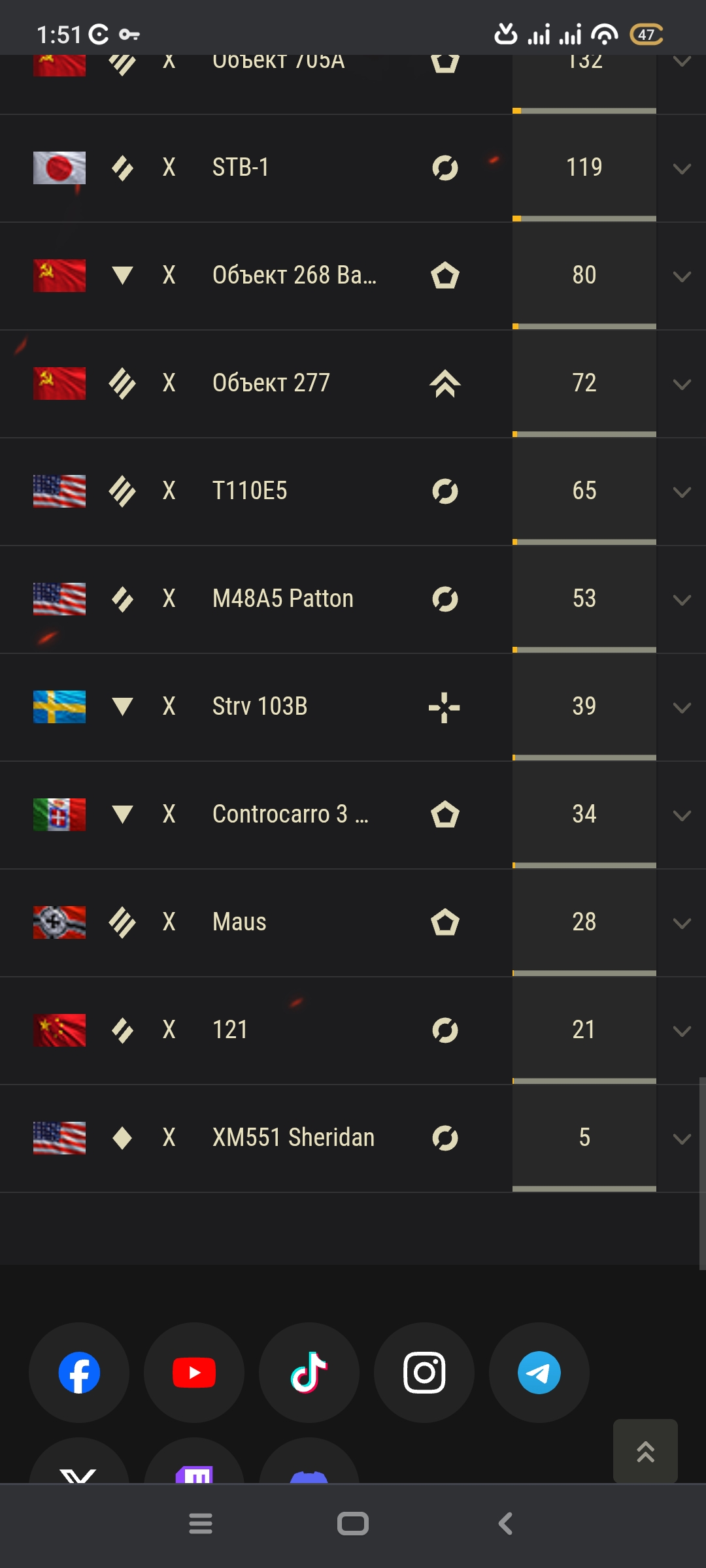Expand the Объект 277 row details
Image resolution: width=706 pixels, height=1568 pixels.
tap(682, 384)
